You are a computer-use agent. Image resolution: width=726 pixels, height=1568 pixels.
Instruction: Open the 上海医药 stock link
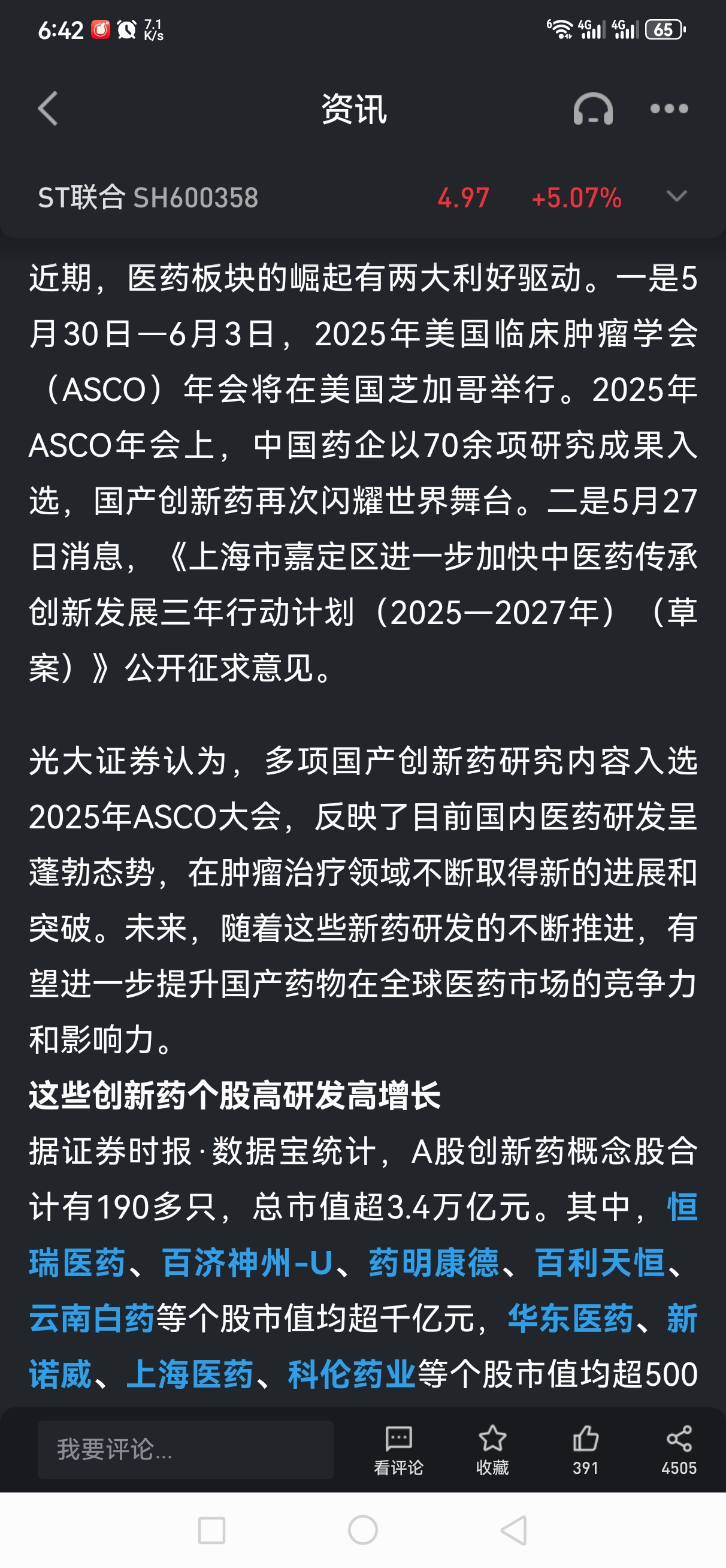click(x=190, y=1374)
